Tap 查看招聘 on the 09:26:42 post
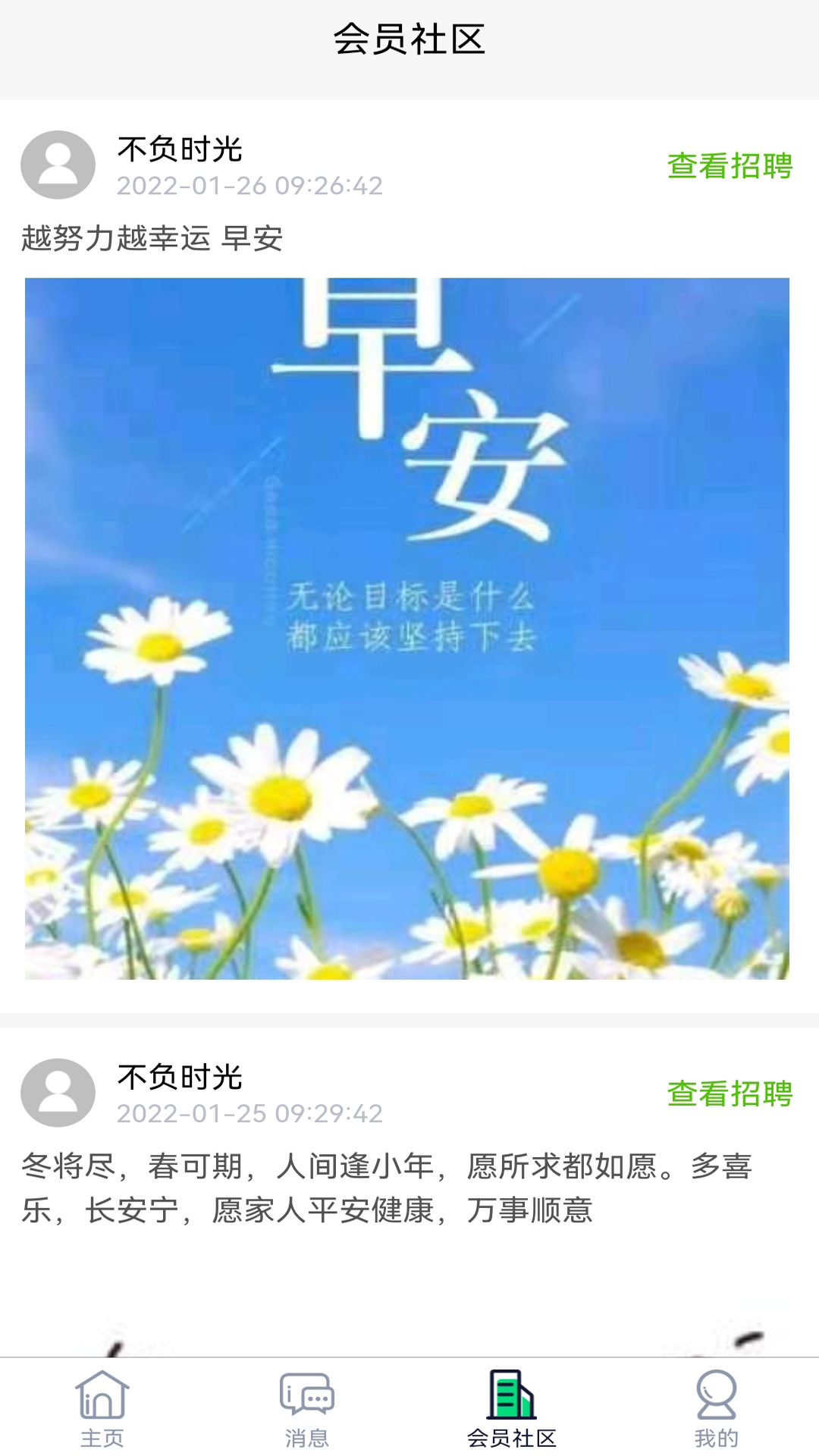Image resolution: width=819 pixels, height=1456 pixels. pos(730,166)
